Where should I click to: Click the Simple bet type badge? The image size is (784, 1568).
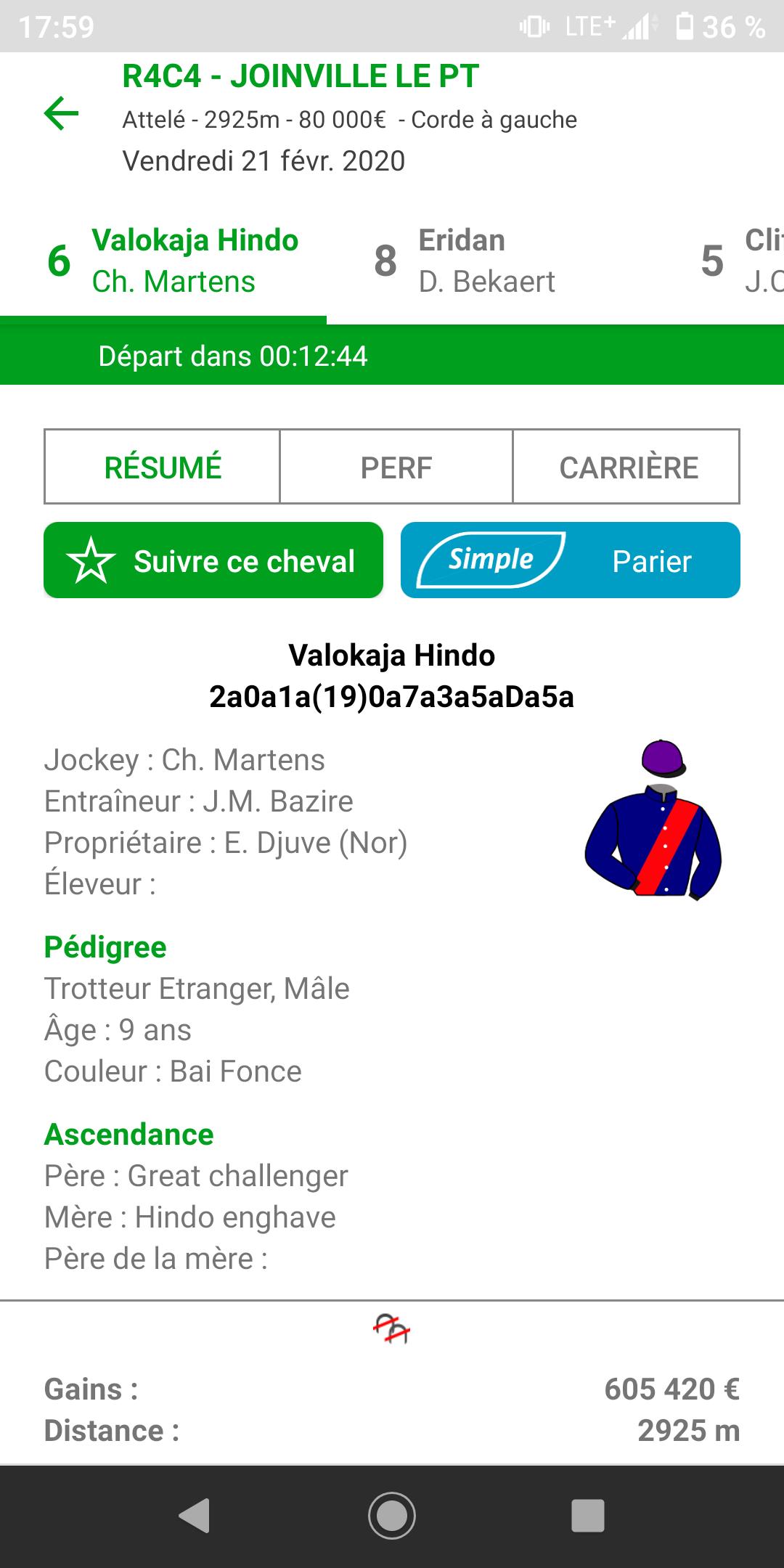coord(492,559)
